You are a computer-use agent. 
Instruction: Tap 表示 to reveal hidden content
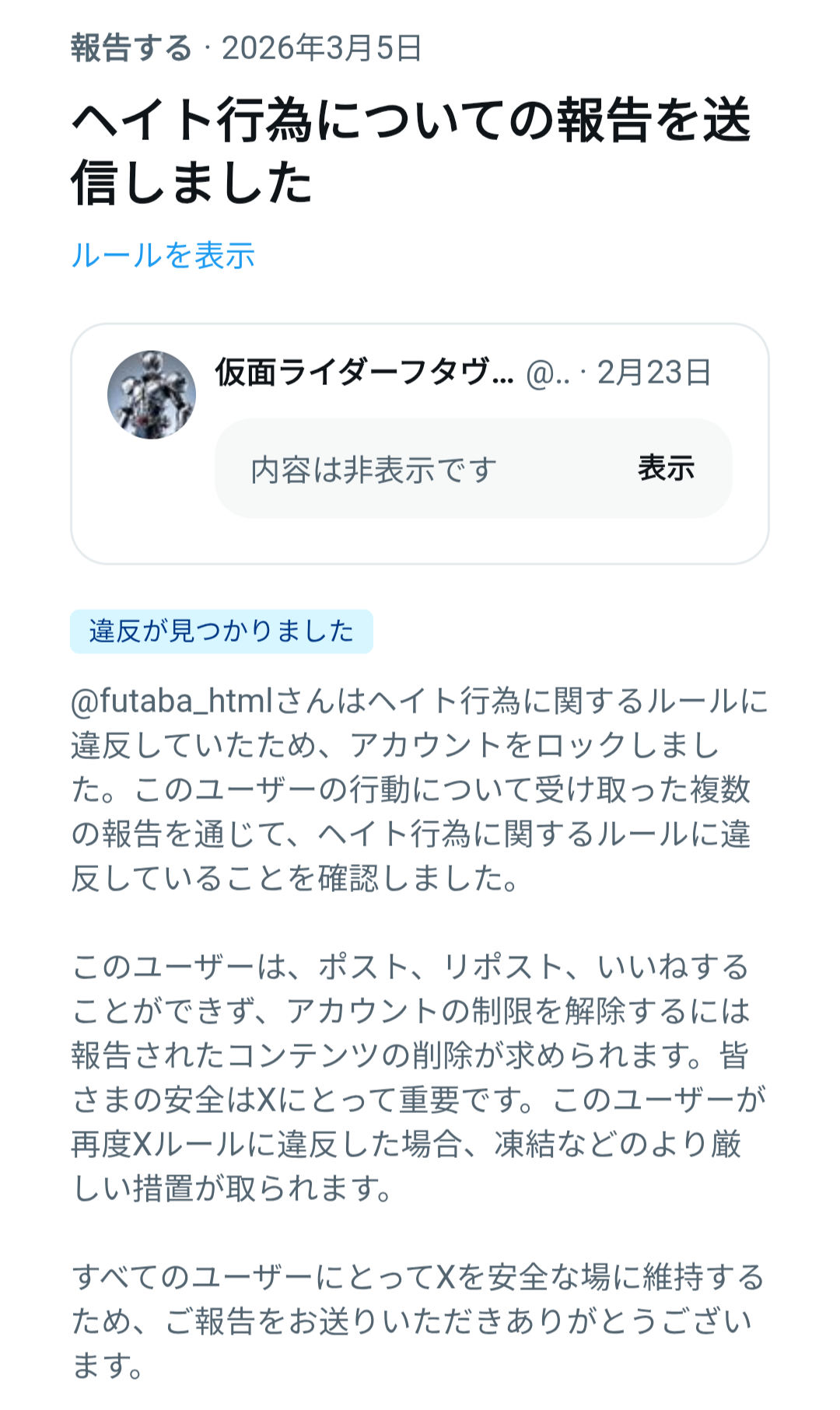pos(666,468)
